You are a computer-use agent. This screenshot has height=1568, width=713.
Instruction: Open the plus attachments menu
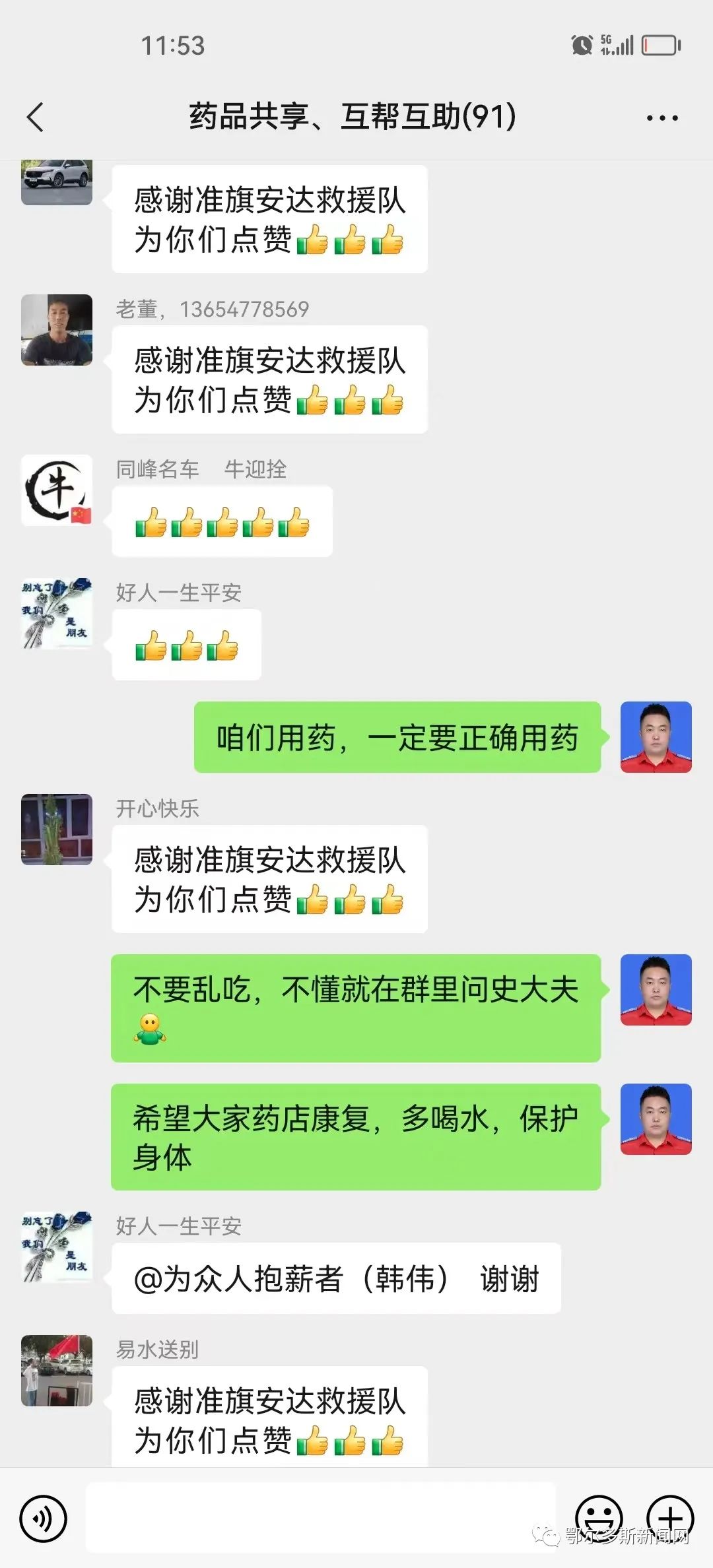tap(669, 1518)
